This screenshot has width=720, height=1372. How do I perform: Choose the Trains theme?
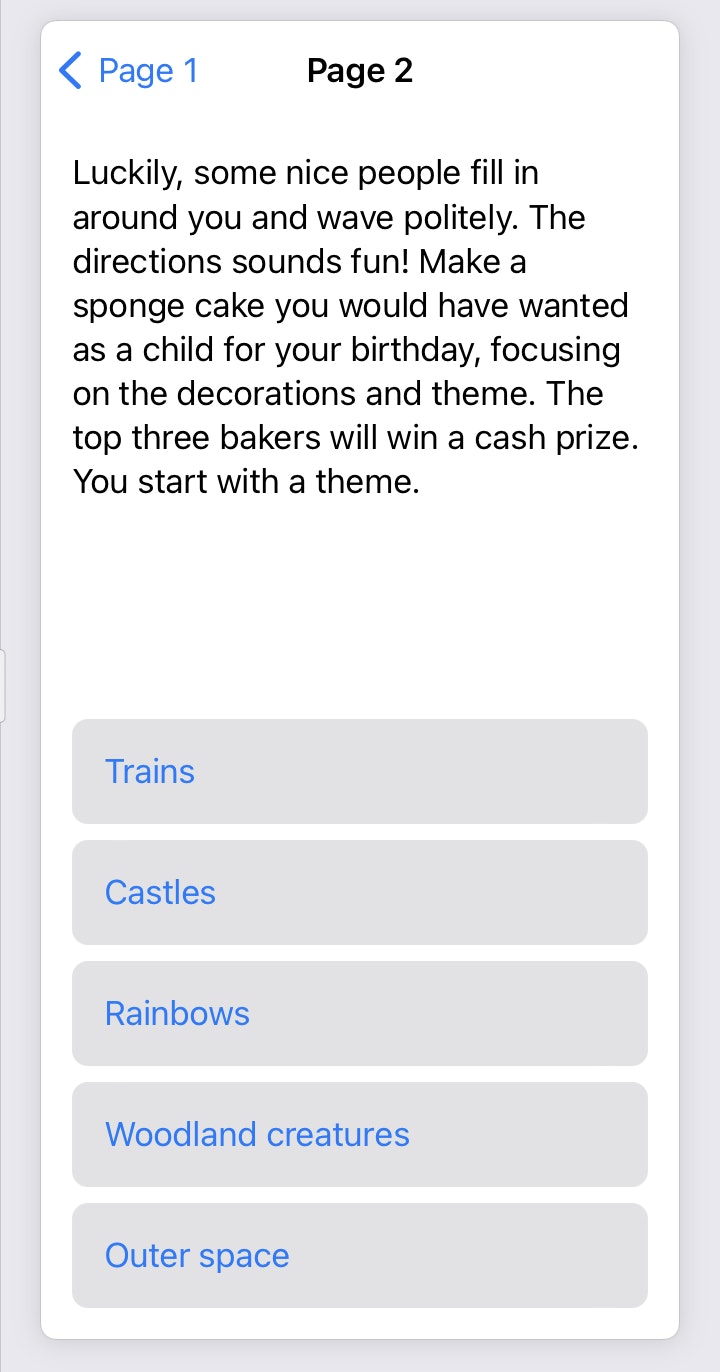359,771
